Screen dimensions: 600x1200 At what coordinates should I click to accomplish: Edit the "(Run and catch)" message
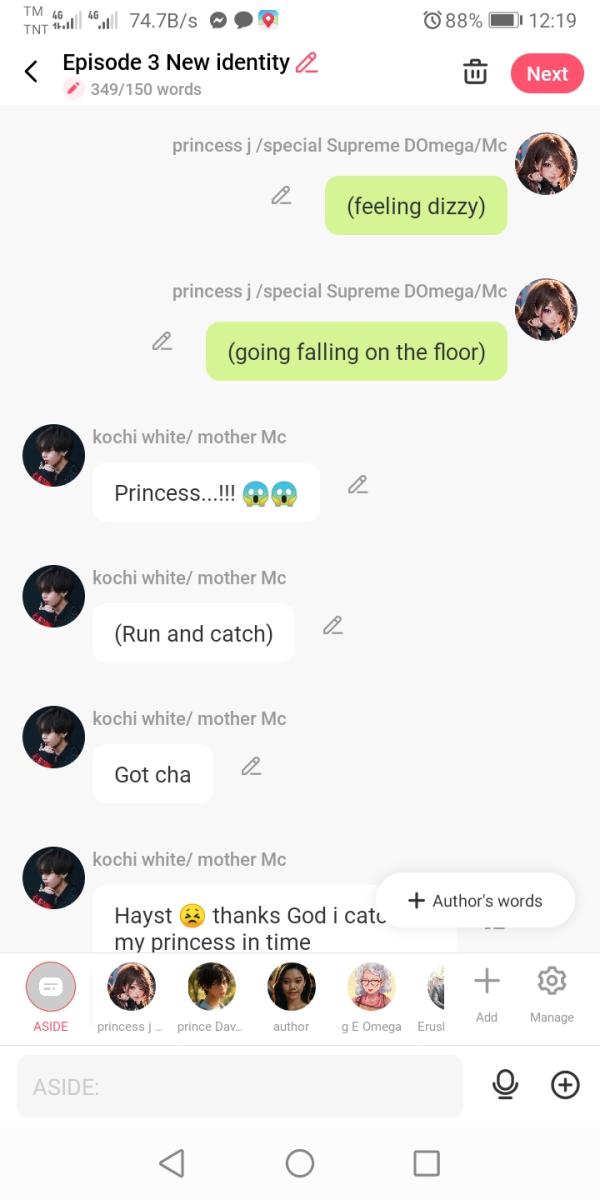click(x=333, y=626)
